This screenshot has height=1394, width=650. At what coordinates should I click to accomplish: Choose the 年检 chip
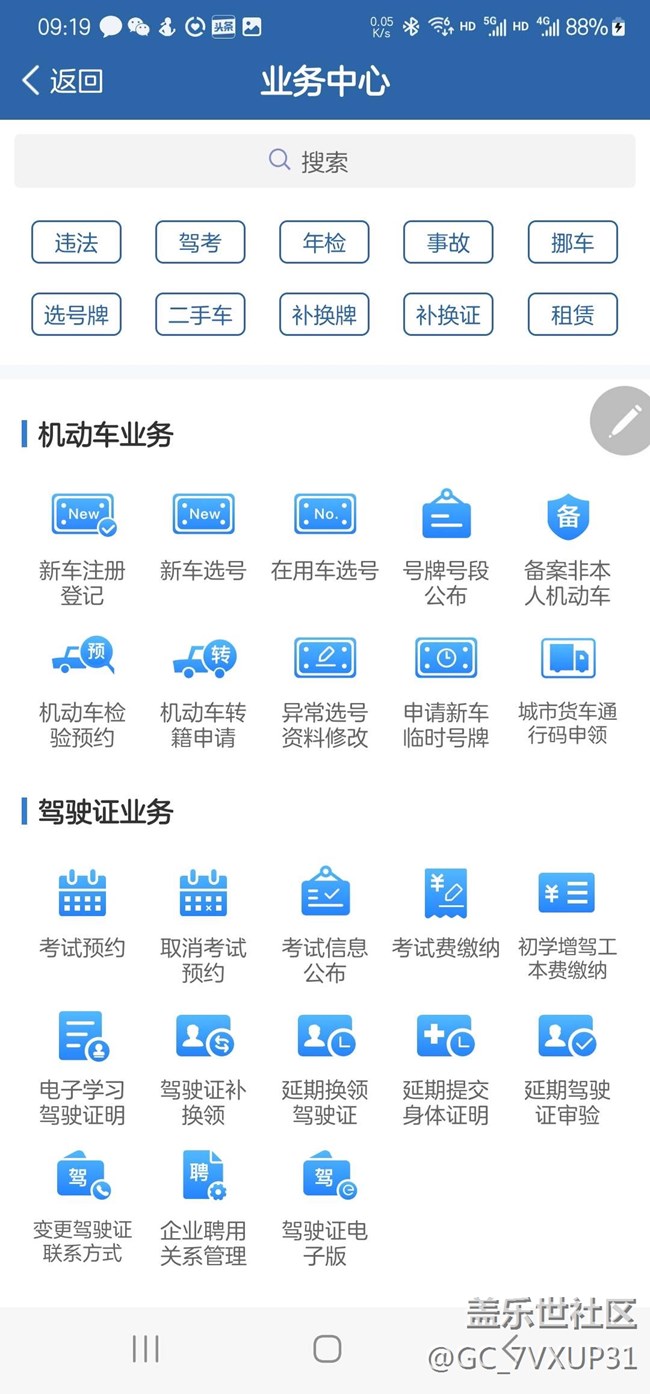coord(324,242)
